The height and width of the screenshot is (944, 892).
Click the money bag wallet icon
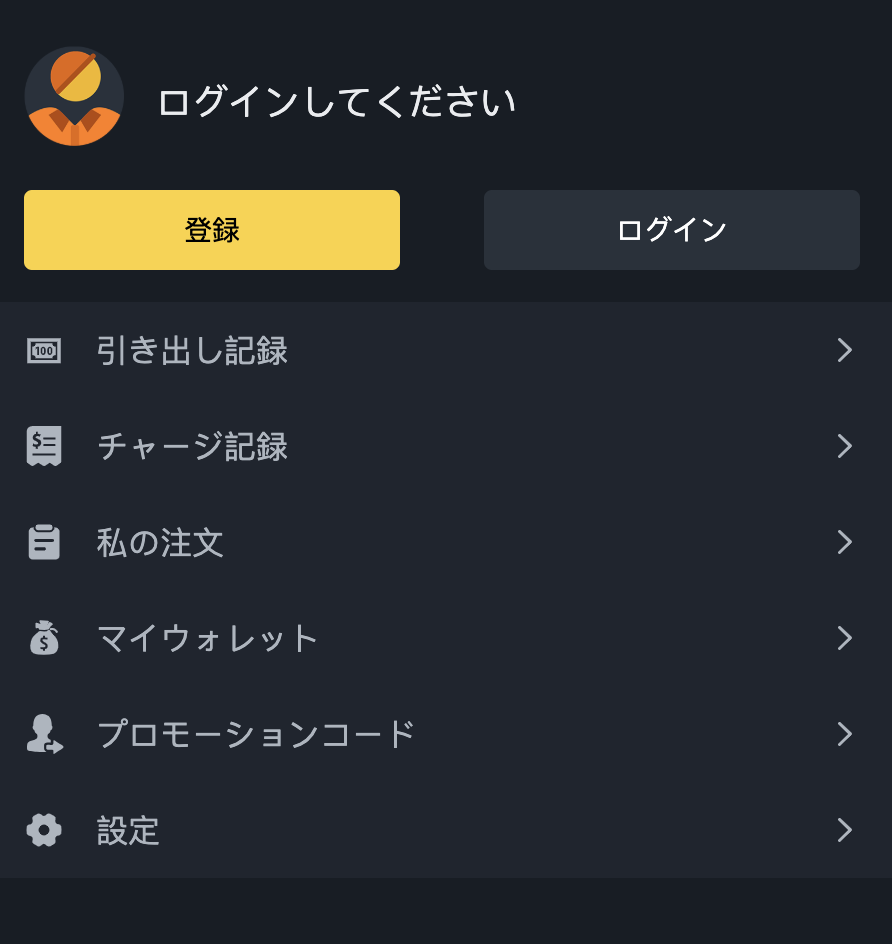pos(44,639)
